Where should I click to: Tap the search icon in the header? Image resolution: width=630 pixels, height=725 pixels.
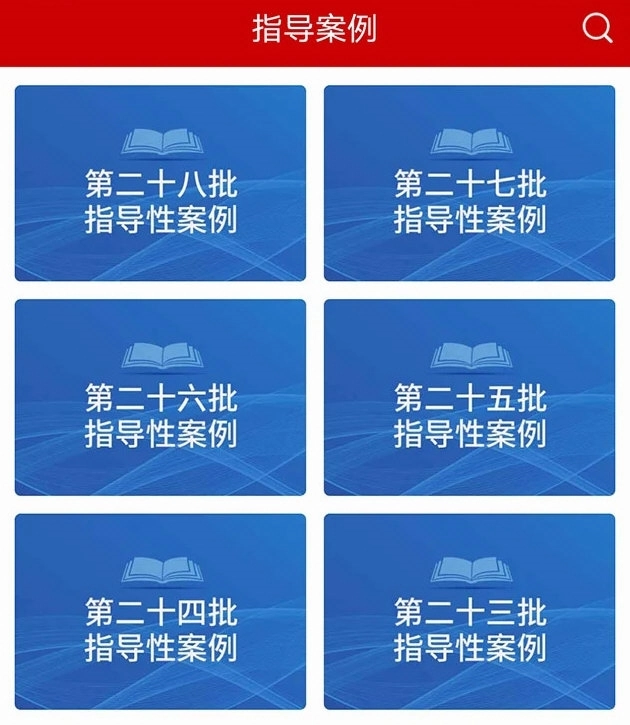point(597,29)
